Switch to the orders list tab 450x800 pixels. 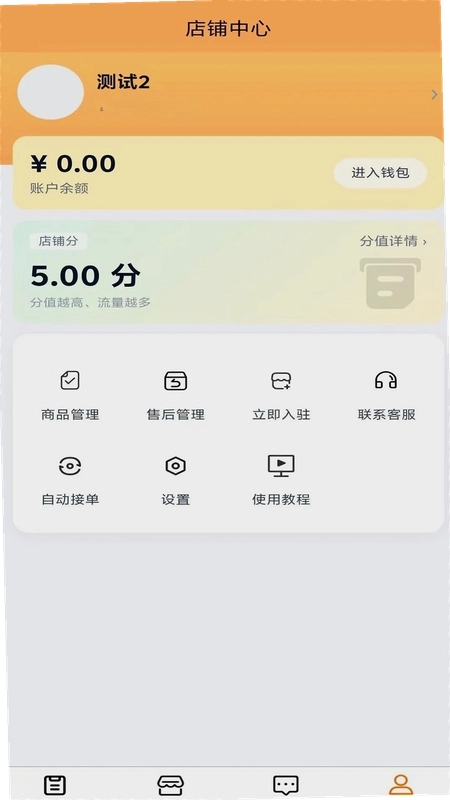tap(55, 785)
